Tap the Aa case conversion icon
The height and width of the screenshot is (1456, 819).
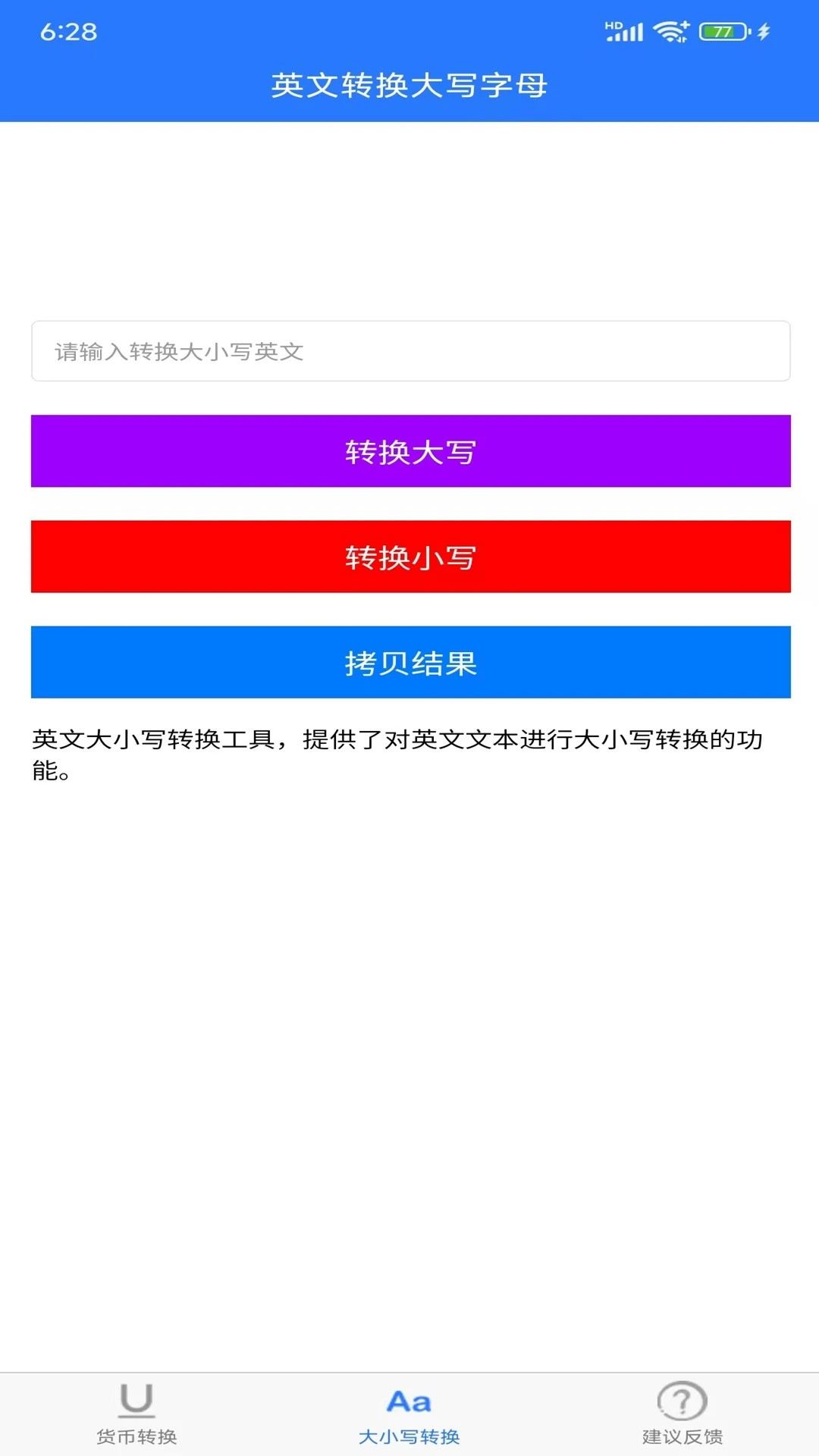408,1402
